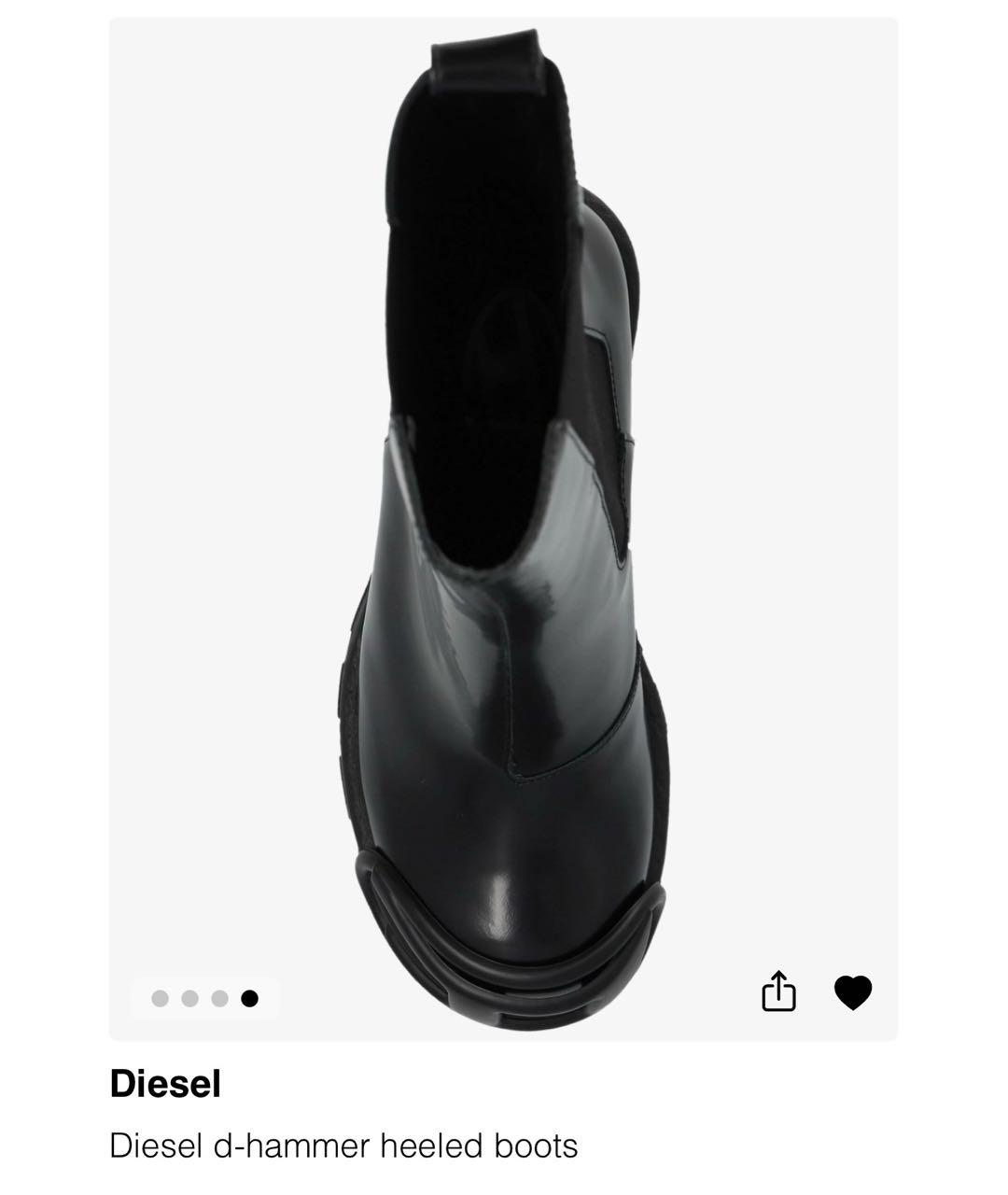
Task: Select the third carousel pagination dot
Action: 218,998
